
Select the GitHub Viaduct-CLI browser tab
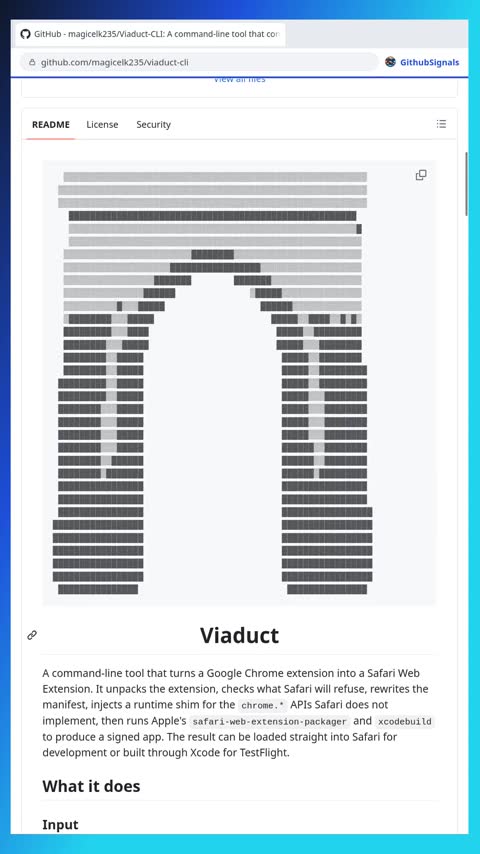pos(150,34)
